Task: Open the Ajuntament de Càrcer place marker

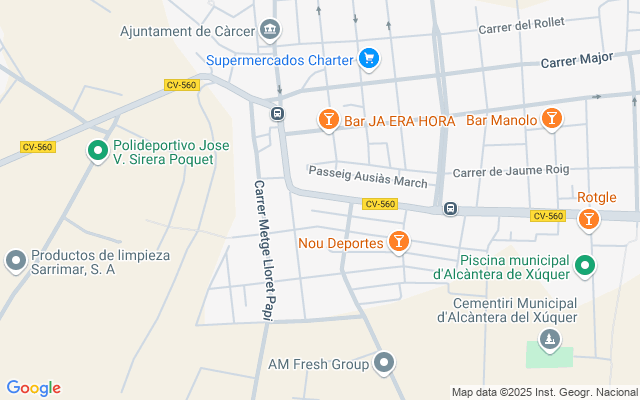Action: (269, 31)
